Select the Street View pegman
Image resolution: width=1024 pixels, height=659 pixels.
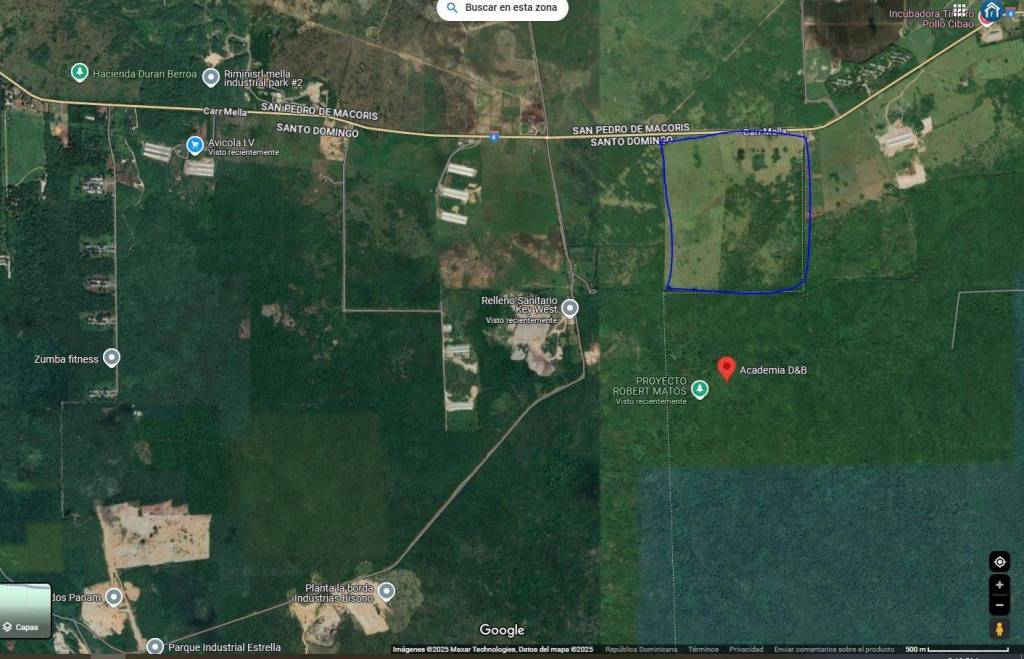999,629
